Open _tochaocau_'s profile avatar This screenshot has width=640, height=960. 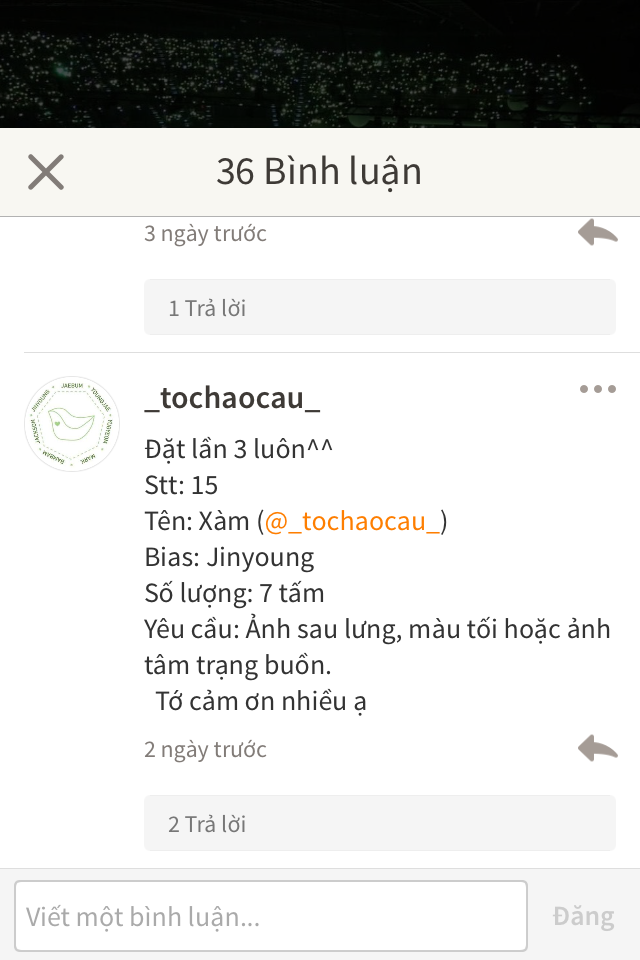(72, 424)
